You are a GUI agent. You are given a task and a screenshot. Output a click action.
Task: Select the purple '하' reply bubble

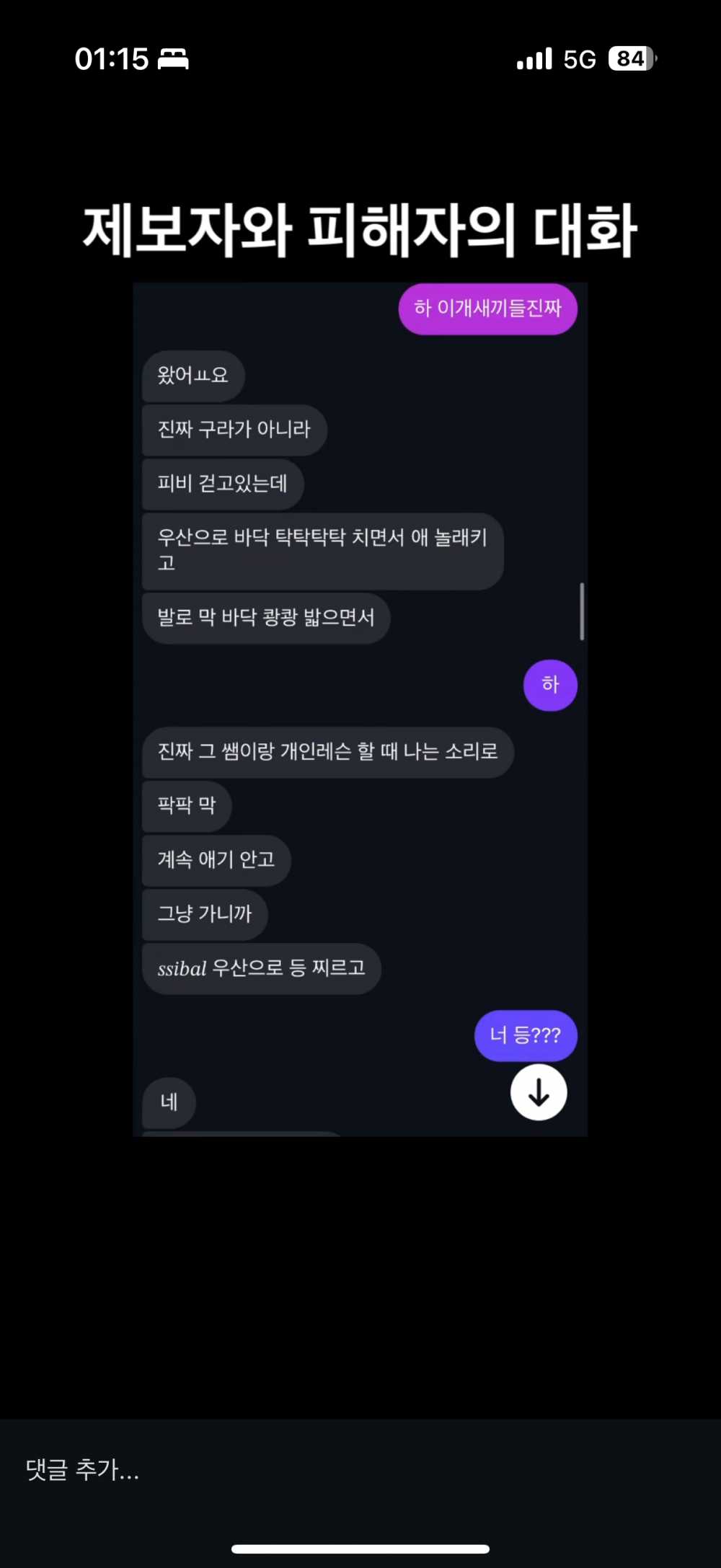pyautogui.click(x=549, y=686)
